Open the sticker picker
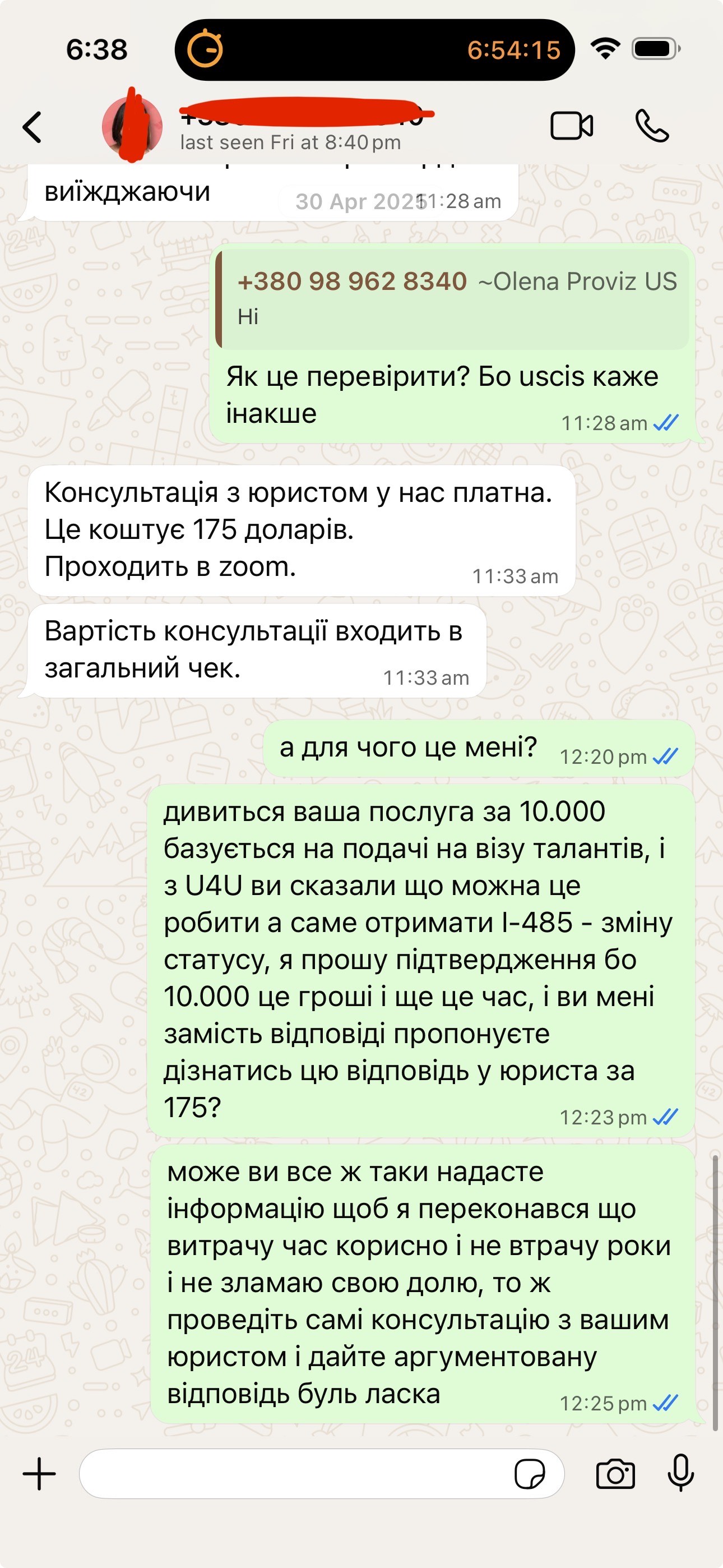Image resolution: width=723 pixels, height=1568 pixels. 530,1474
